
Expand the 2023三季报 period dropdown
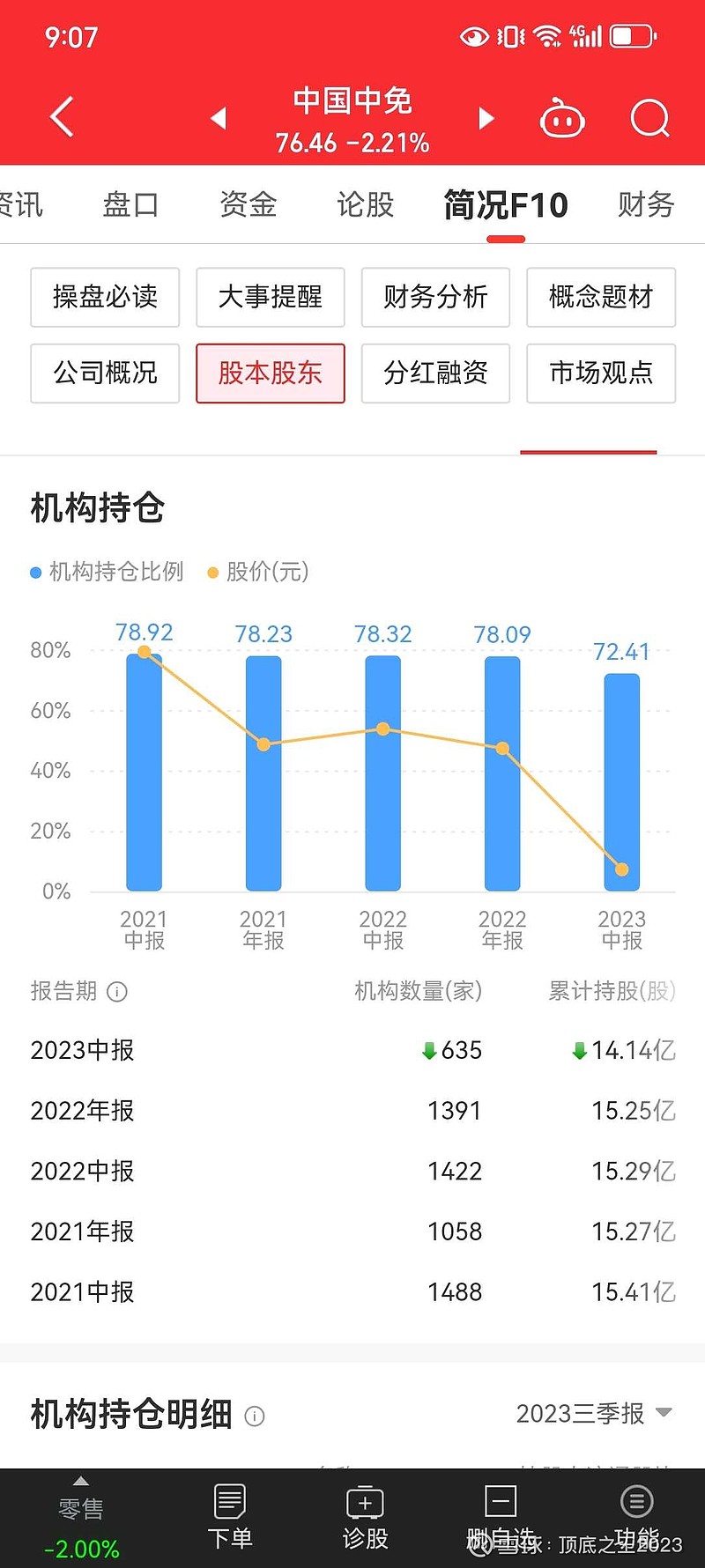click(594, 1413)
